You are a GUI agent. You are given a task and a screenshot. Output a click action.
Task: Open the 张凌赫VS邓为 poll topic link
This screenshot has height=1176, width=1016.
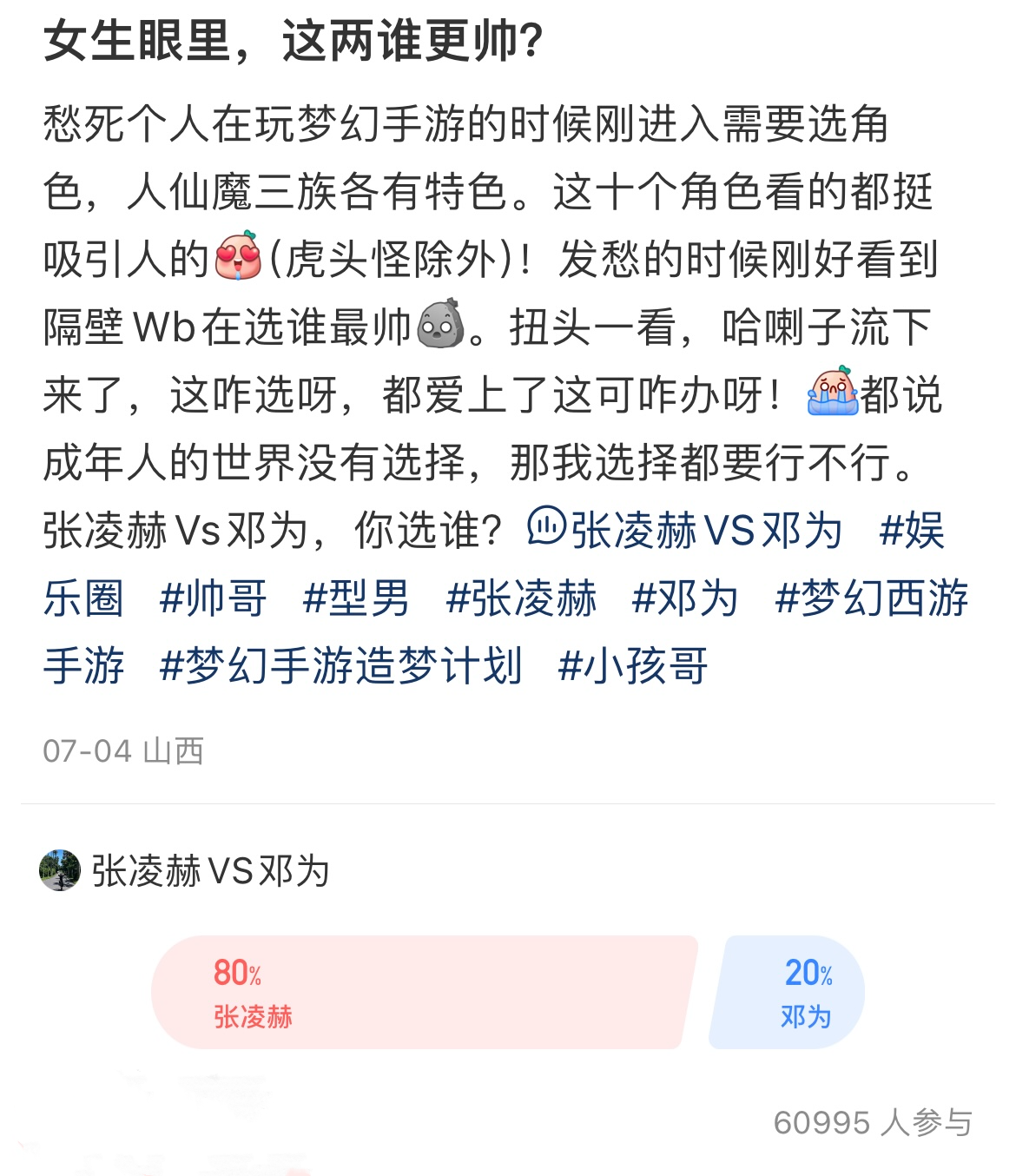[x=686, y=530]
